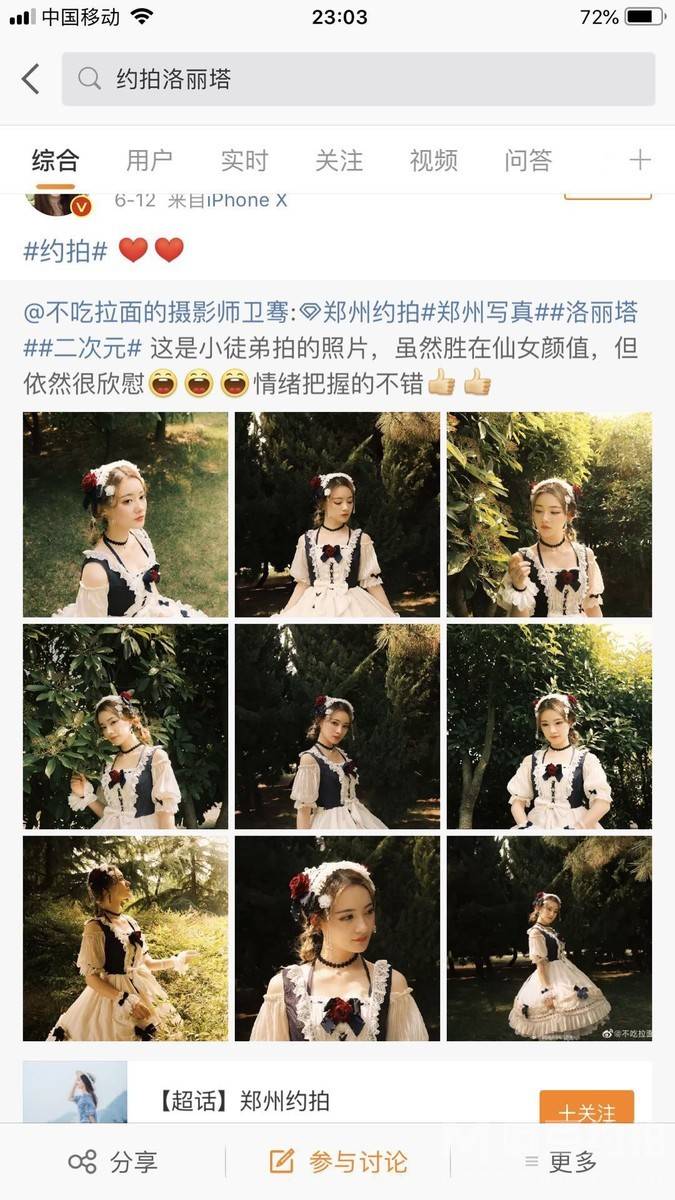The width and height of the screenshot is (675, 1200).
Task: Tap the search field with 约拍洛丽塔
Action: [x=358, y=79]
